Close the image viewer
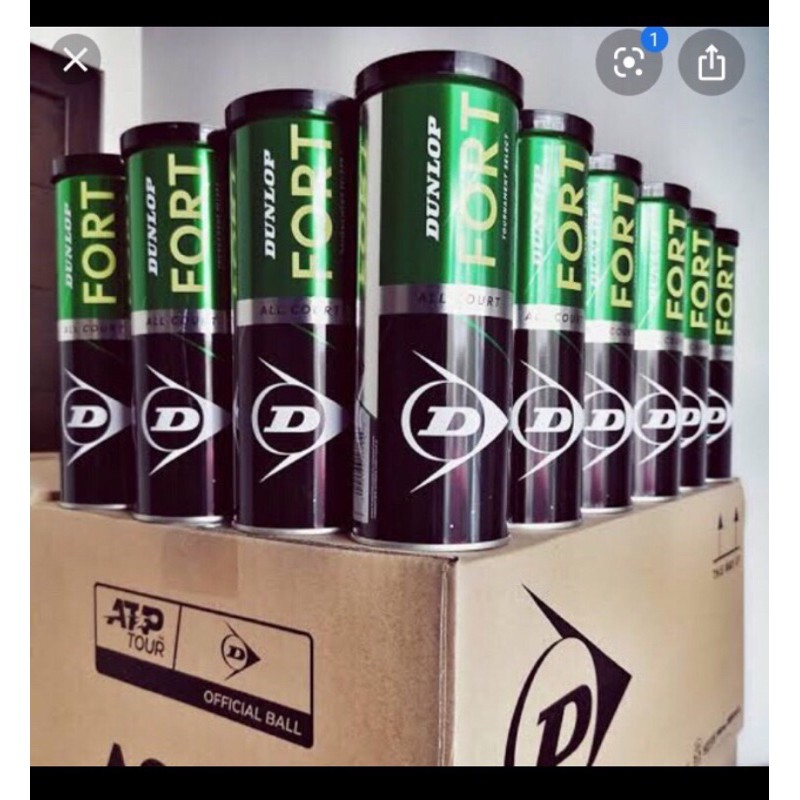The image size is (800, 800). 76,60
